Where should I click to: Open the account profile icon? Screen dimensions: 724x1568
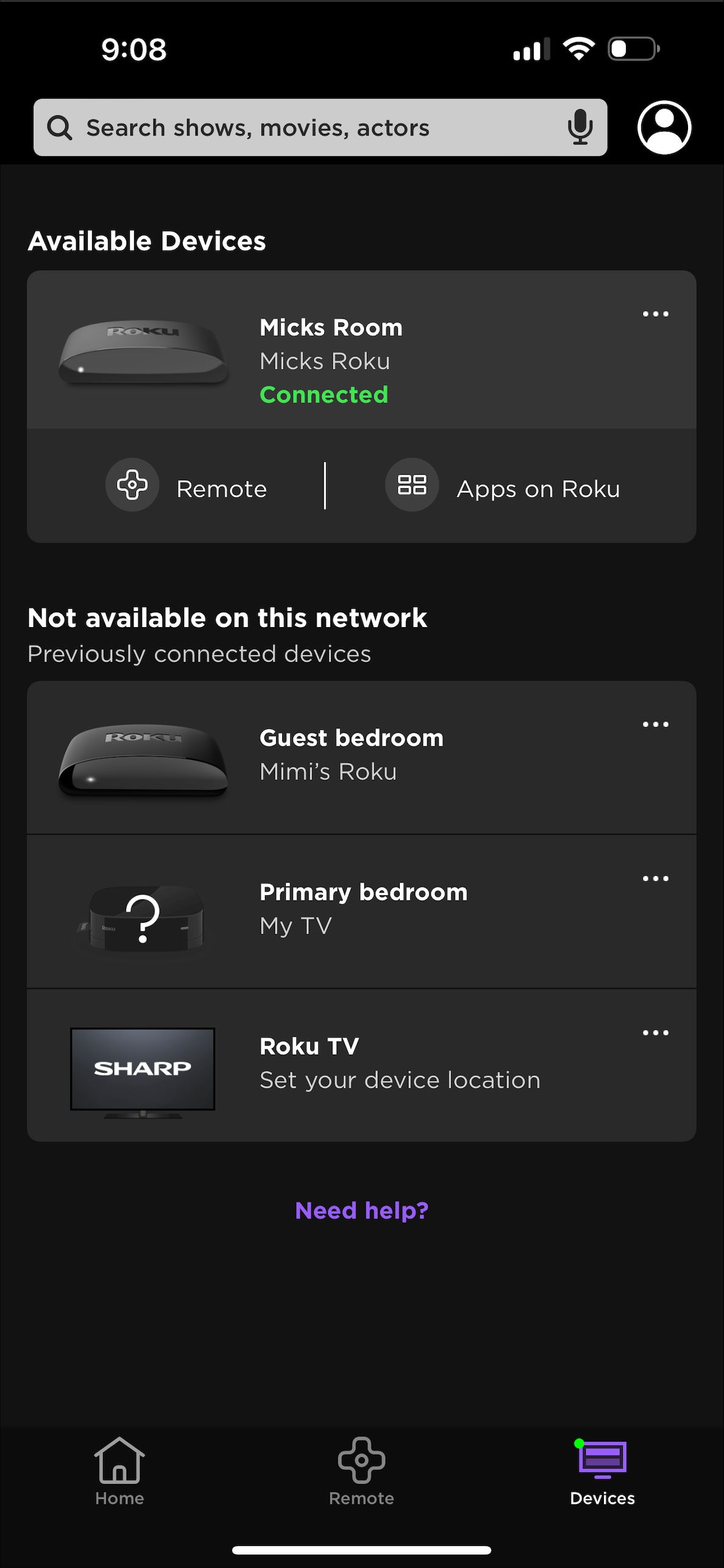[664, 126]
